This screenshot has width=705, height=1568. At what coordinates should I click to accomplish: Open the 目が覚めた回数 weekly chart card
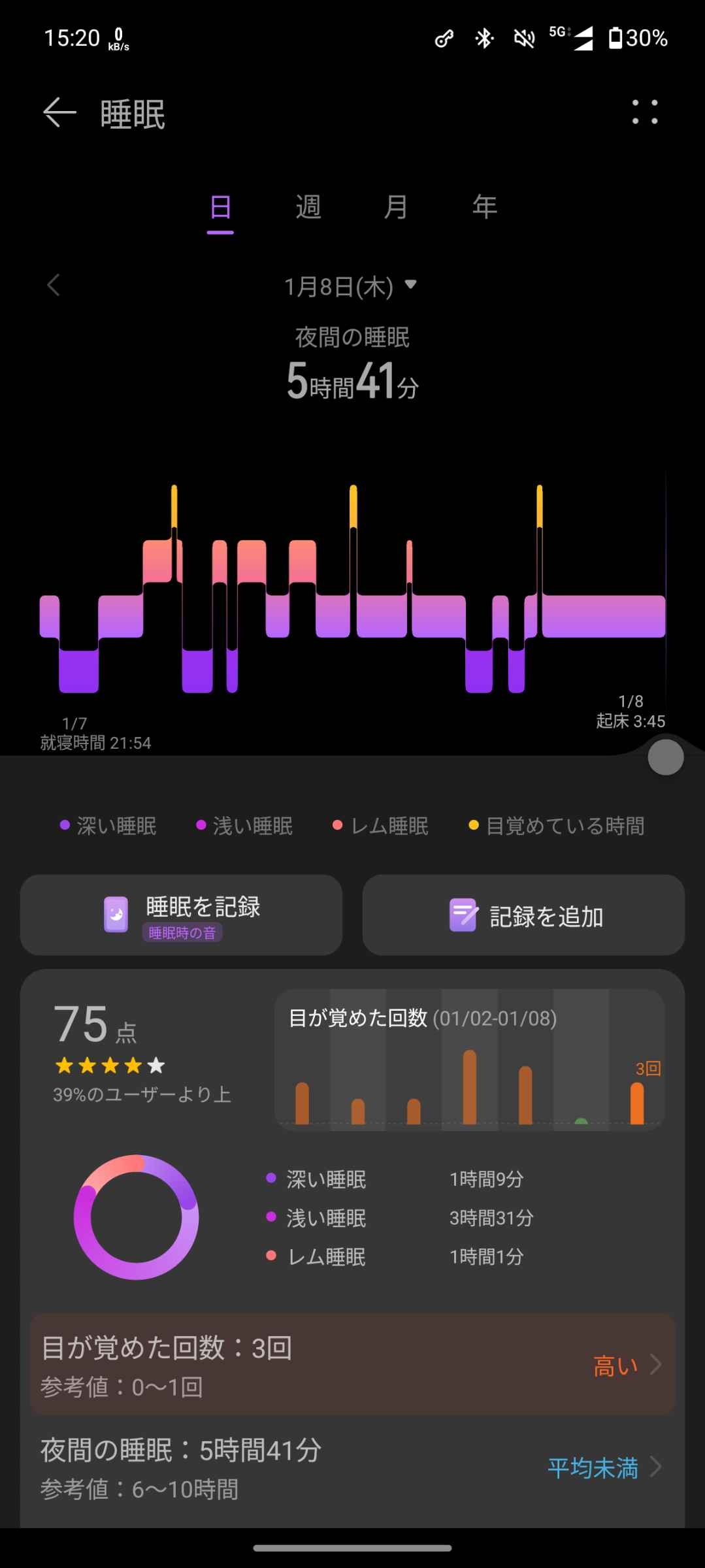pos(469,1060)
